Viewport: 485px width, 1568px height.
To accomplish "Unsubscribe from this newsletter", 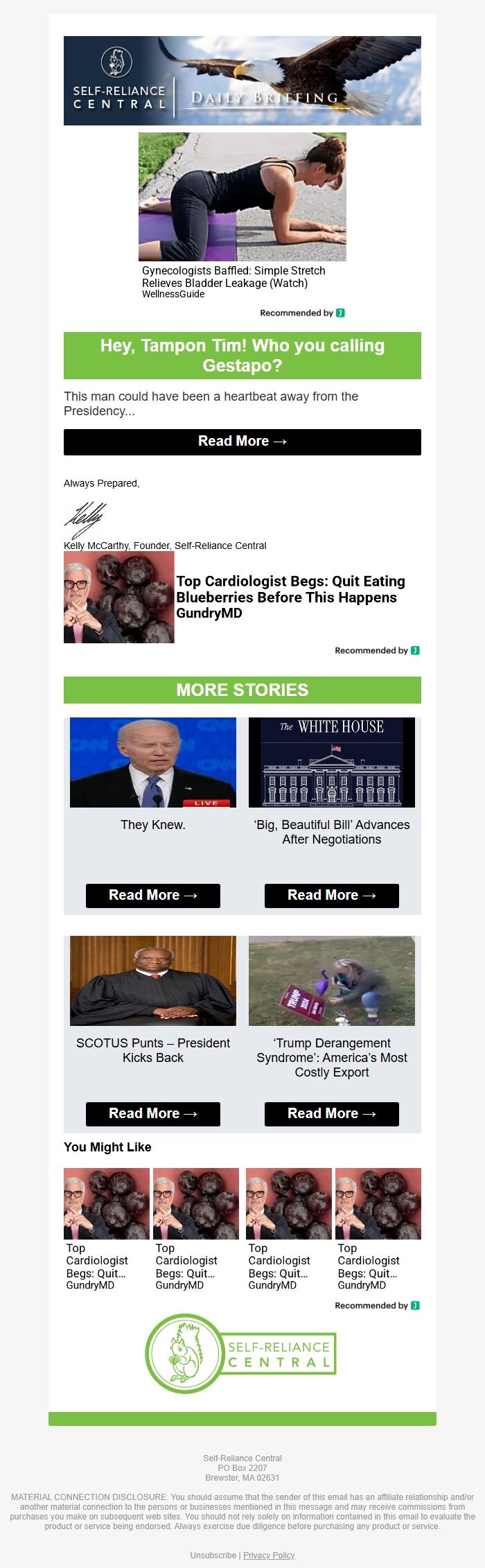I will click(x=213, y=1555).
